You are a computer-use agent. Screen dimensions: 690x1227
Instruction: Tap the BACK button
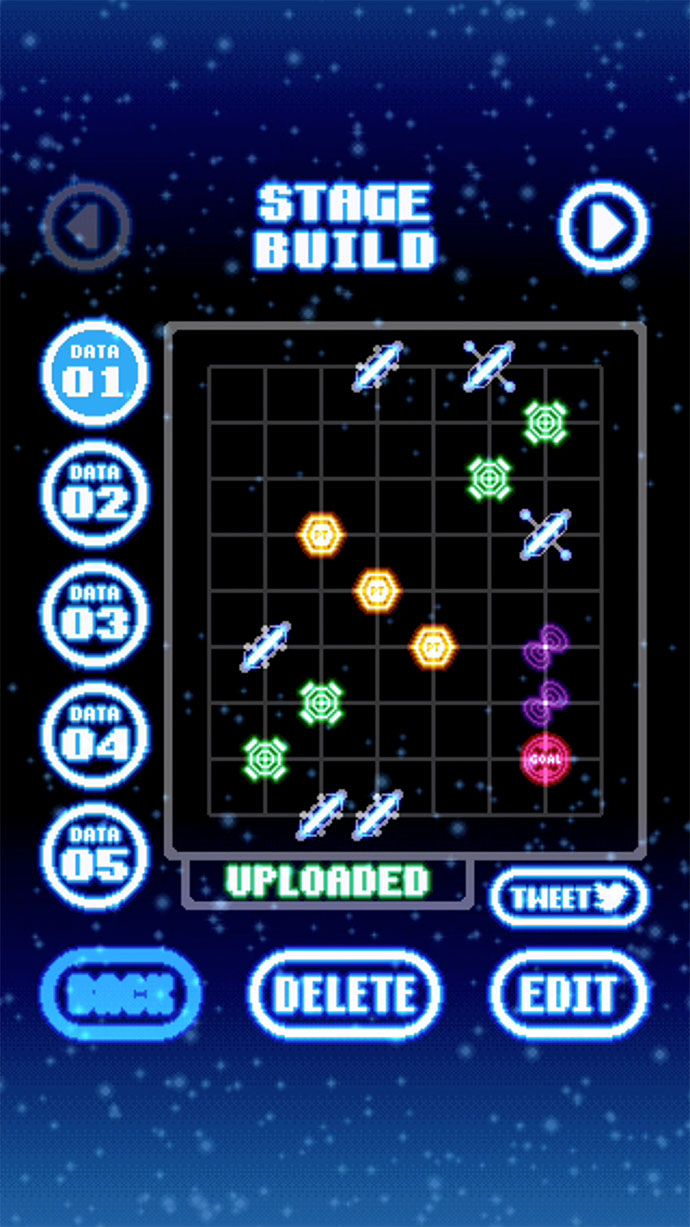[x=121, y=993]
